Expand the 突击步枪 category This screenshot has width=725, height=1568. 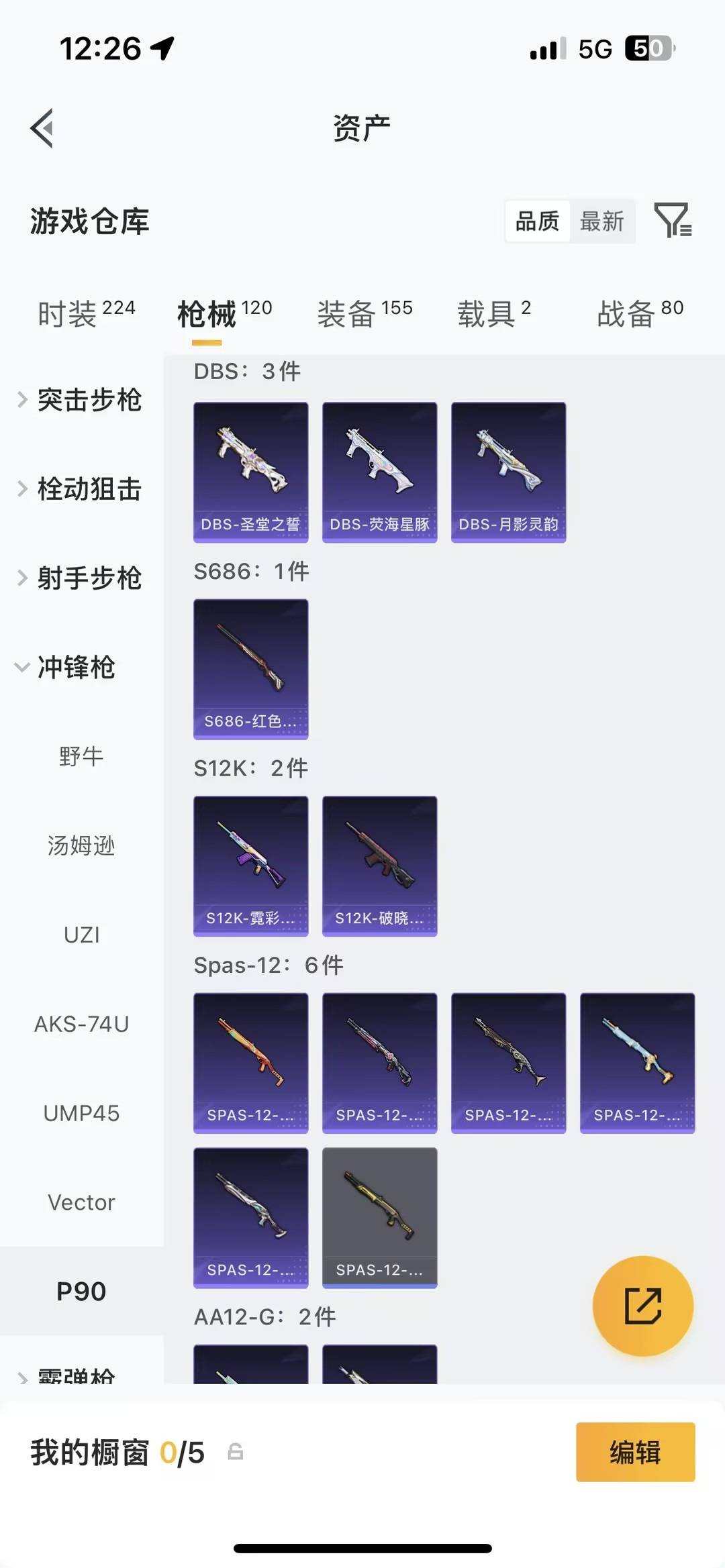point(89,401)
